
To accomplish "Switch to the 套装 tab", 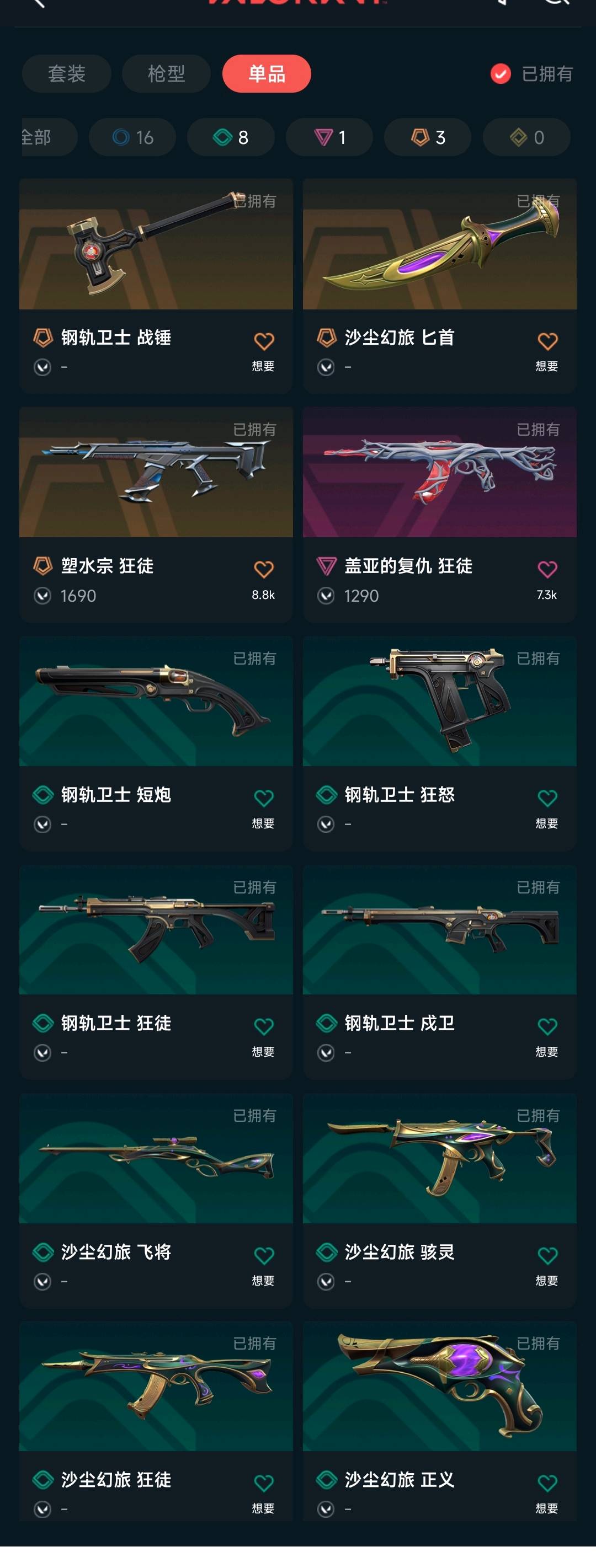I will (66, 74).
